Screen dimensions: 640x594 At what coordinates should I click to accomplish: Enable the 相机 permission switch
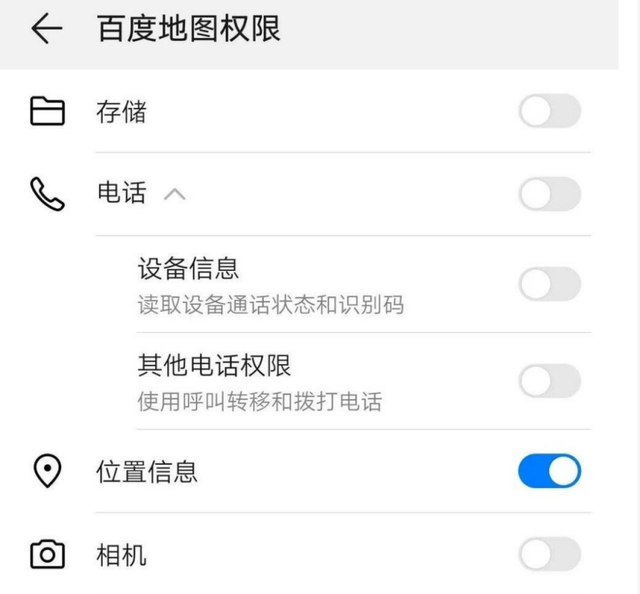pyautogui.click(x=549, y=554)
